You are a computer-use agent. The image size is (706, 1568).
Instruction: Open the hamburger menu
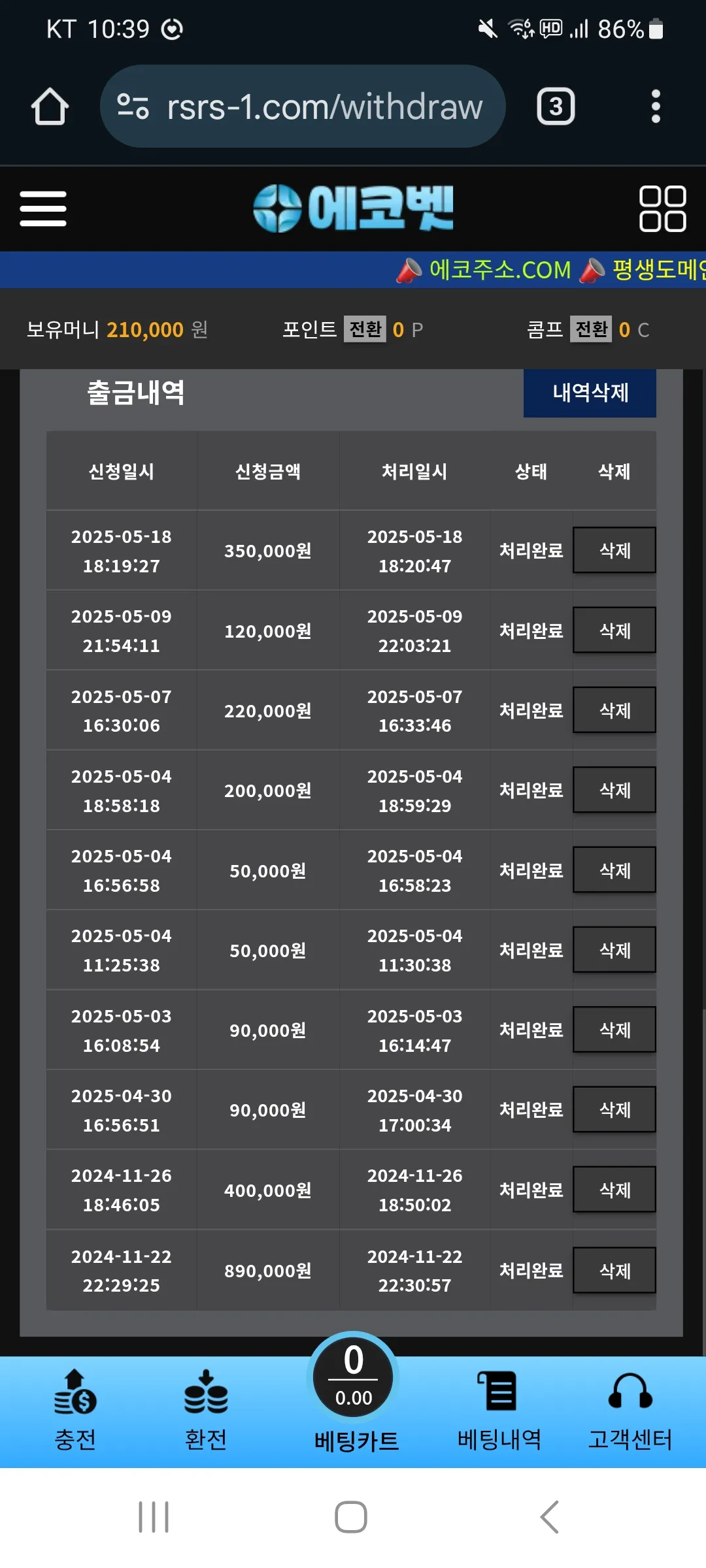coord(43,208)
